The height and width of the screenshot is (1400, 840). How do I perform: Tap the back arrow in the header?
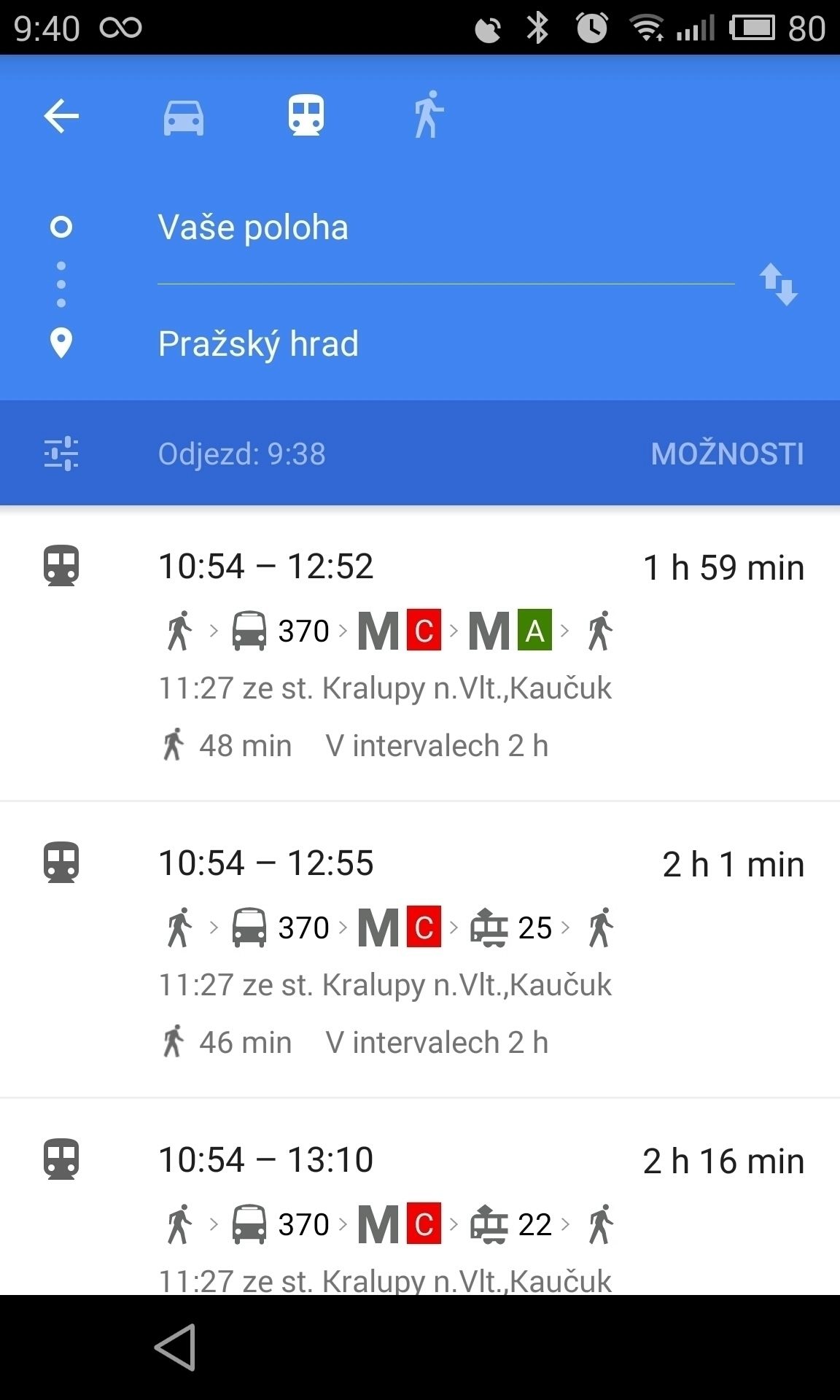pos(61,116)
